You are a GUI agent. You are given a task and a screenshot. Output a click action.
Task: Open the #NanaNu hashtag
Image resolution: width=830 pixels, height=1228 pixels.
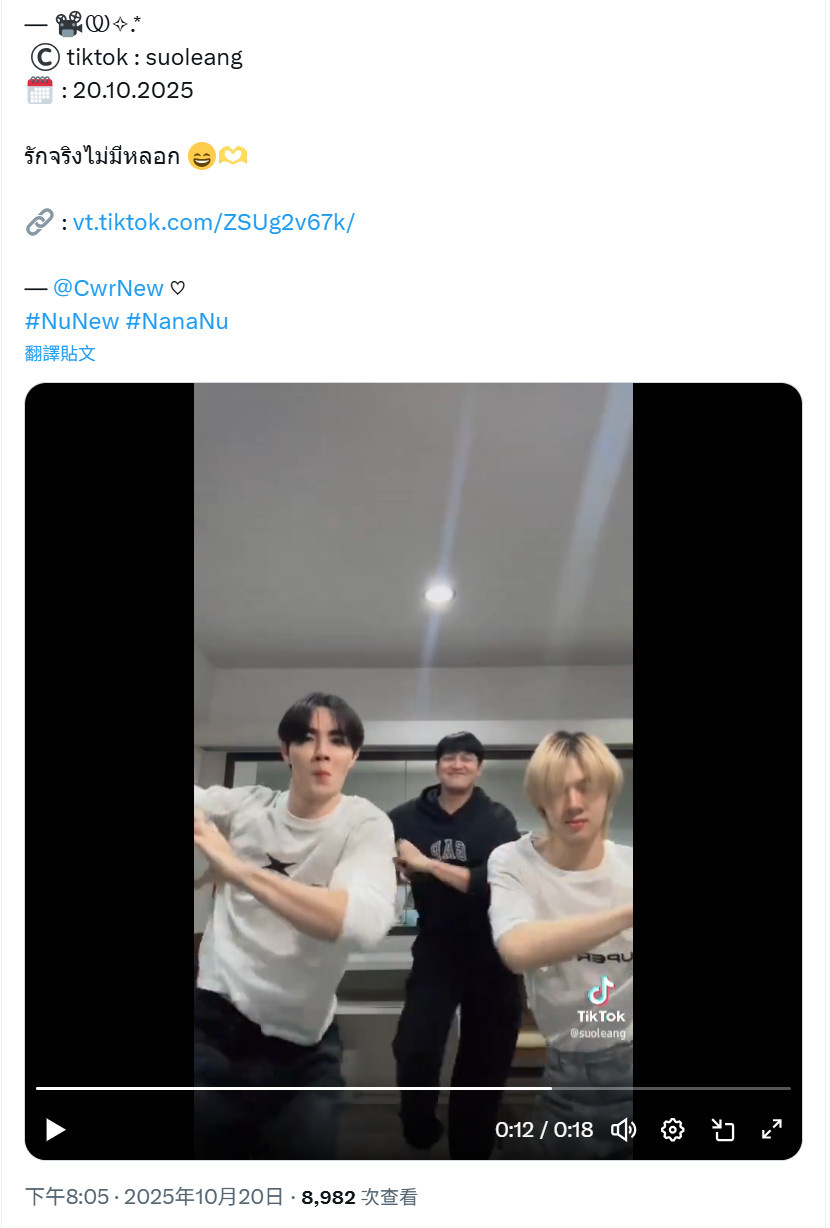point(177,321)
